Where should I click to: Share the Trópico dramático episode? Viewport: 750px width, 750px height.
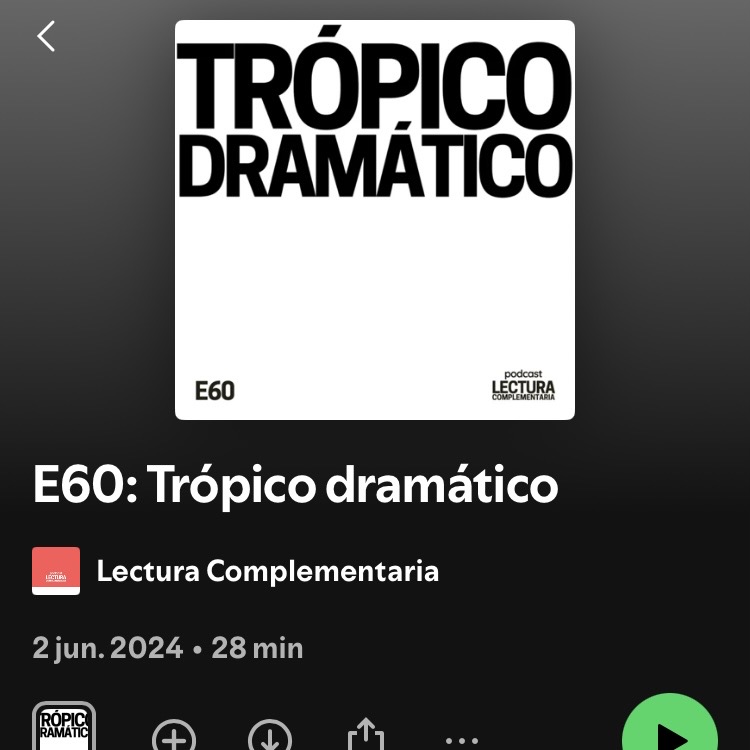coord(366,736)
